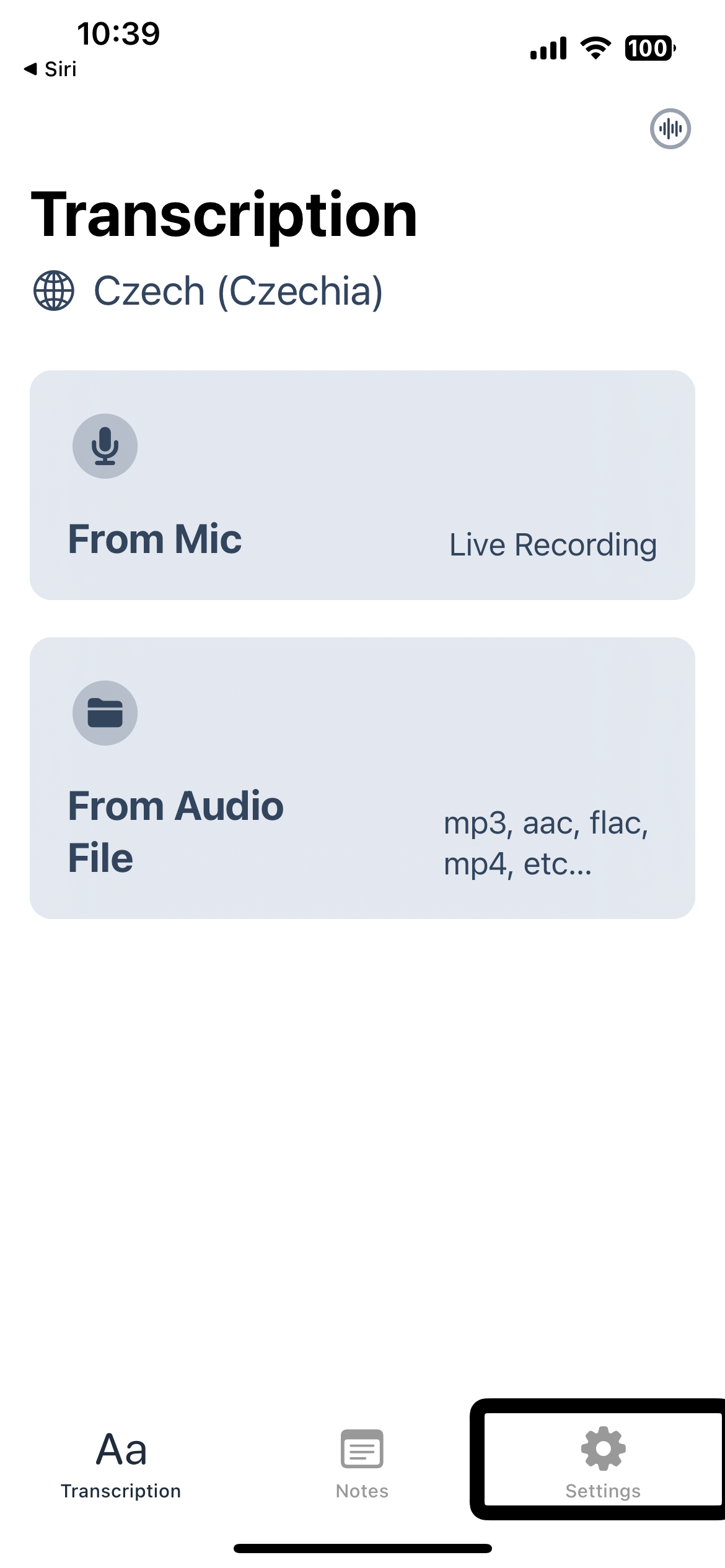The image size is (725, 1568).
Task: Open the From Audio File card
Action: pos(362,777)
